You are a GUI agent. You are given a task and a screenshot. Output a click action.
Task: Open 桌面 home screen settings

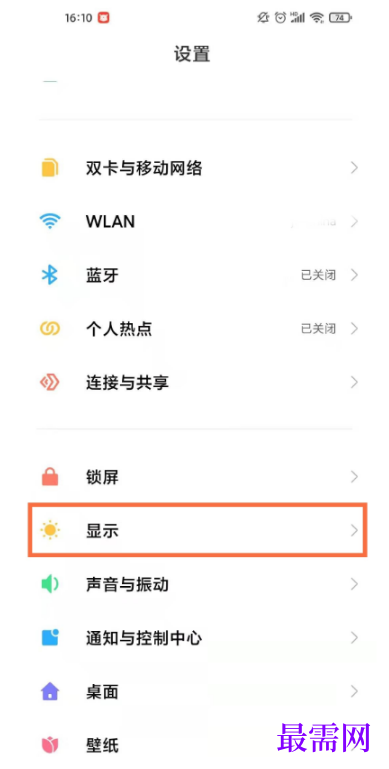click(x=195, y=692)
